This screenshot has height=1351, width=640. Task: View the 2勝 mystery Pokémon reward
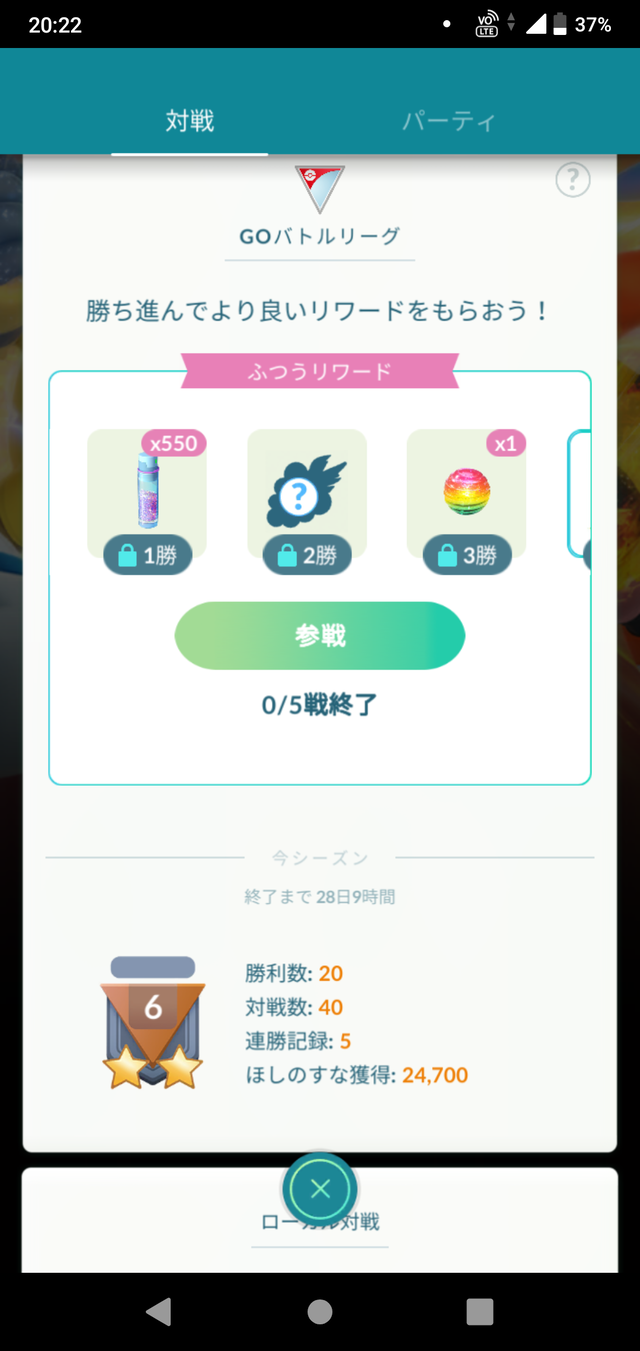click(306, 488)
